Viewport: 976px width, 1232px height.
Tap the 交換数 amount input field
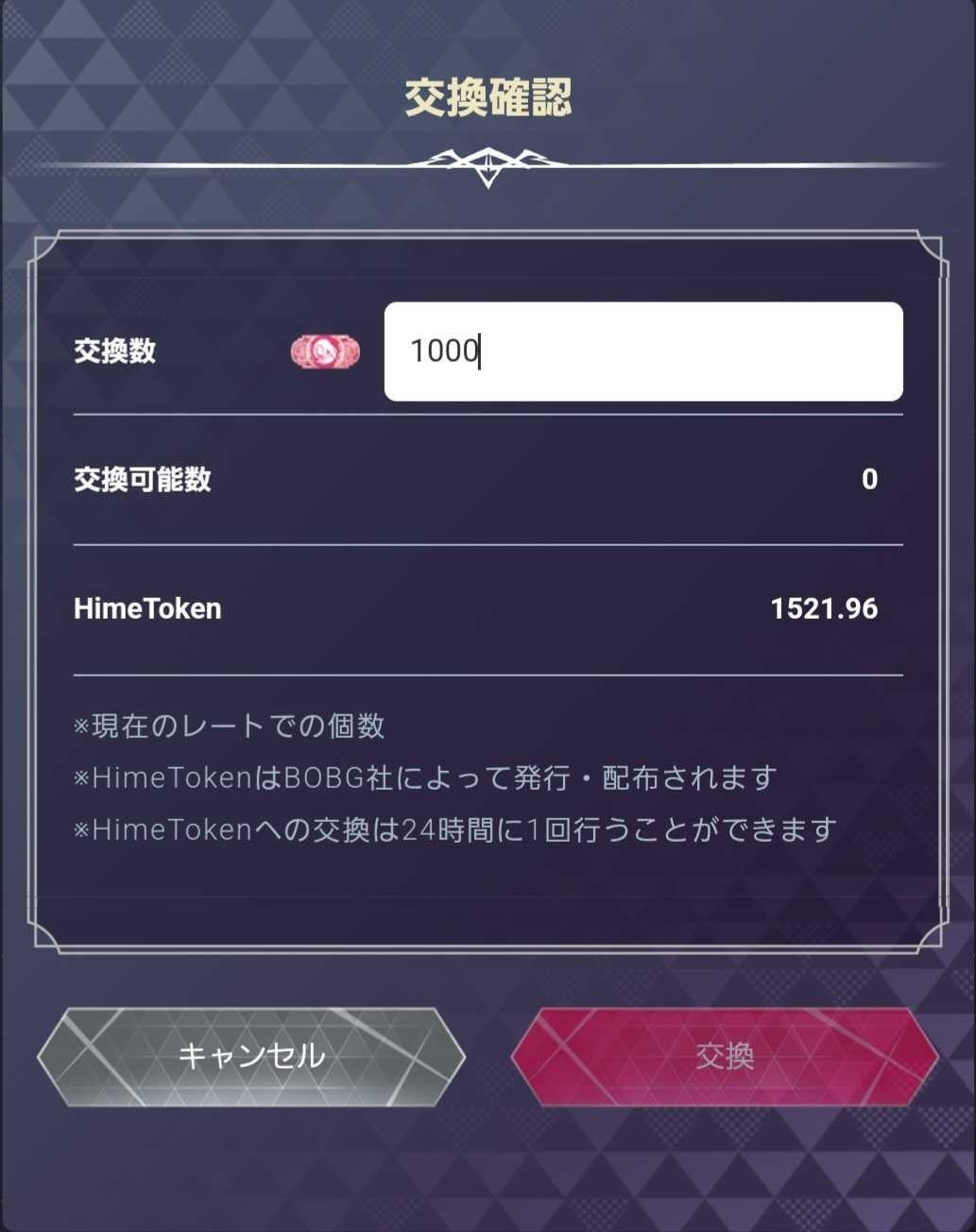tap(643, 351)
